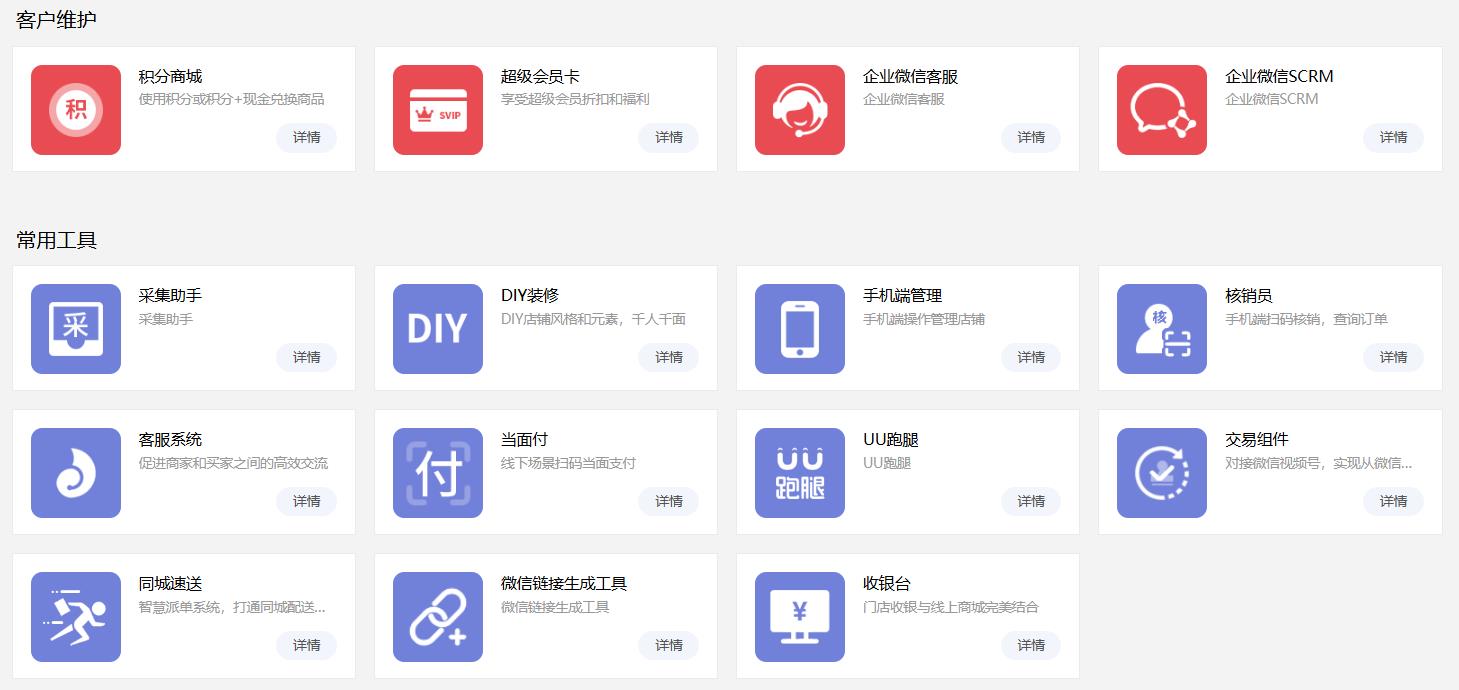View 收银台 details

click(x=1030, y=645)
